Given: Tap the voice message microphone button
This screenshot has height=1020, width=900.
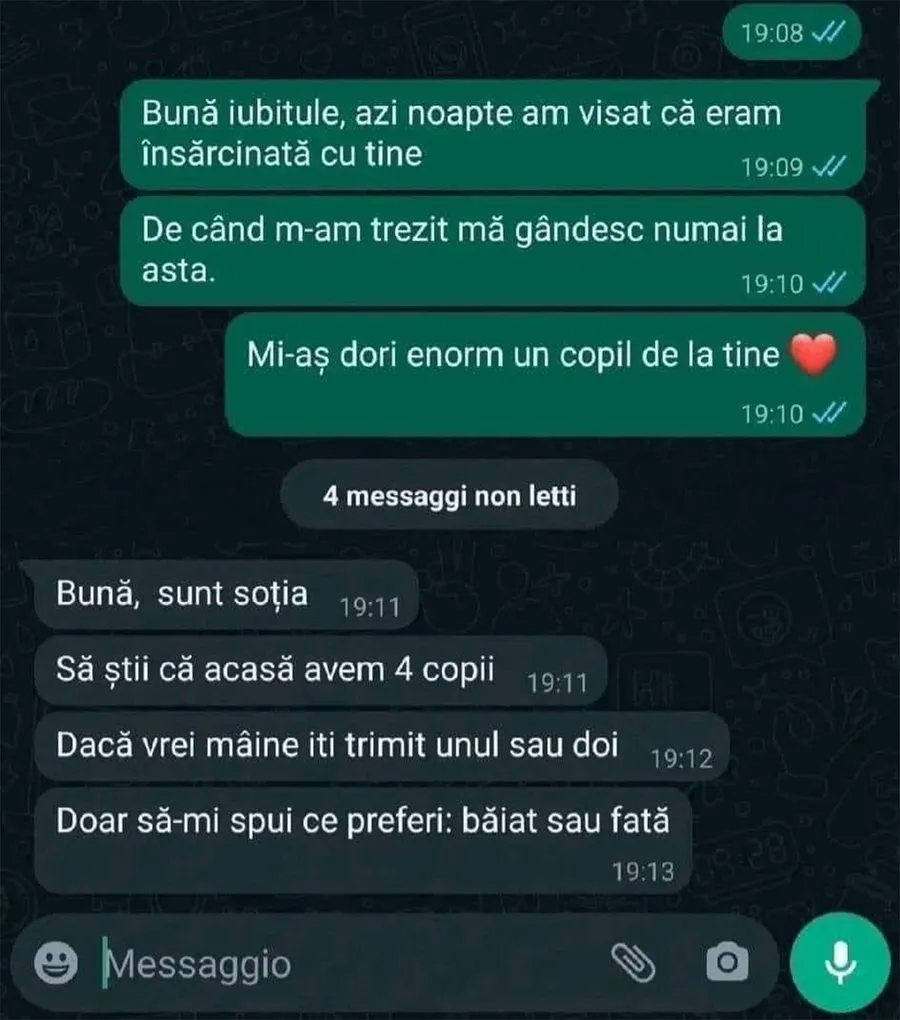Looking at the screenshot, I should 840,963.
